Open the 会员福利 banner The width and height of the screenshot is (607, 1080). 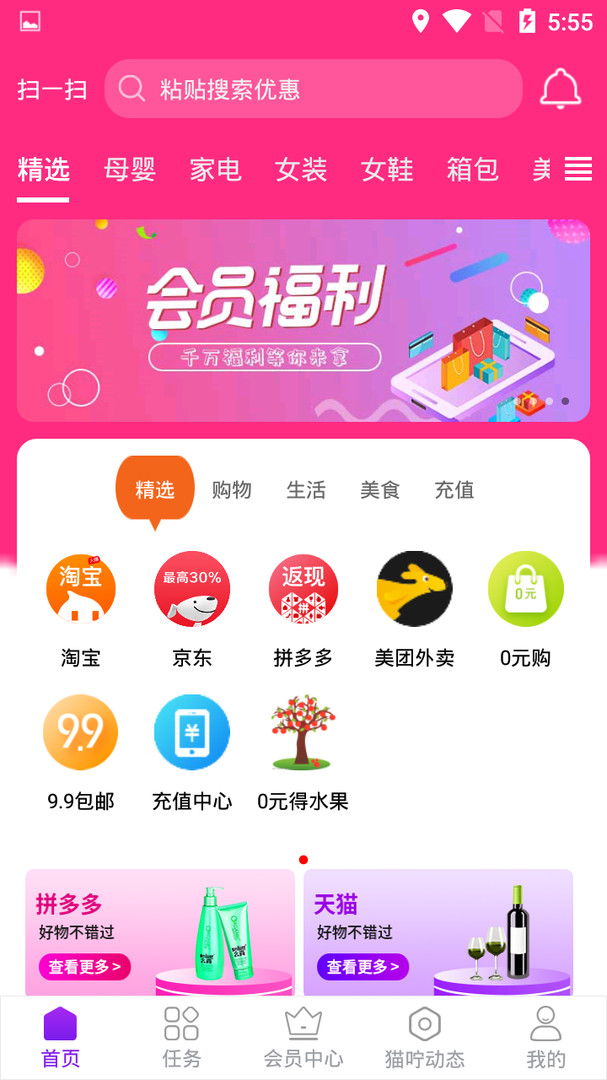click(303, 320)
